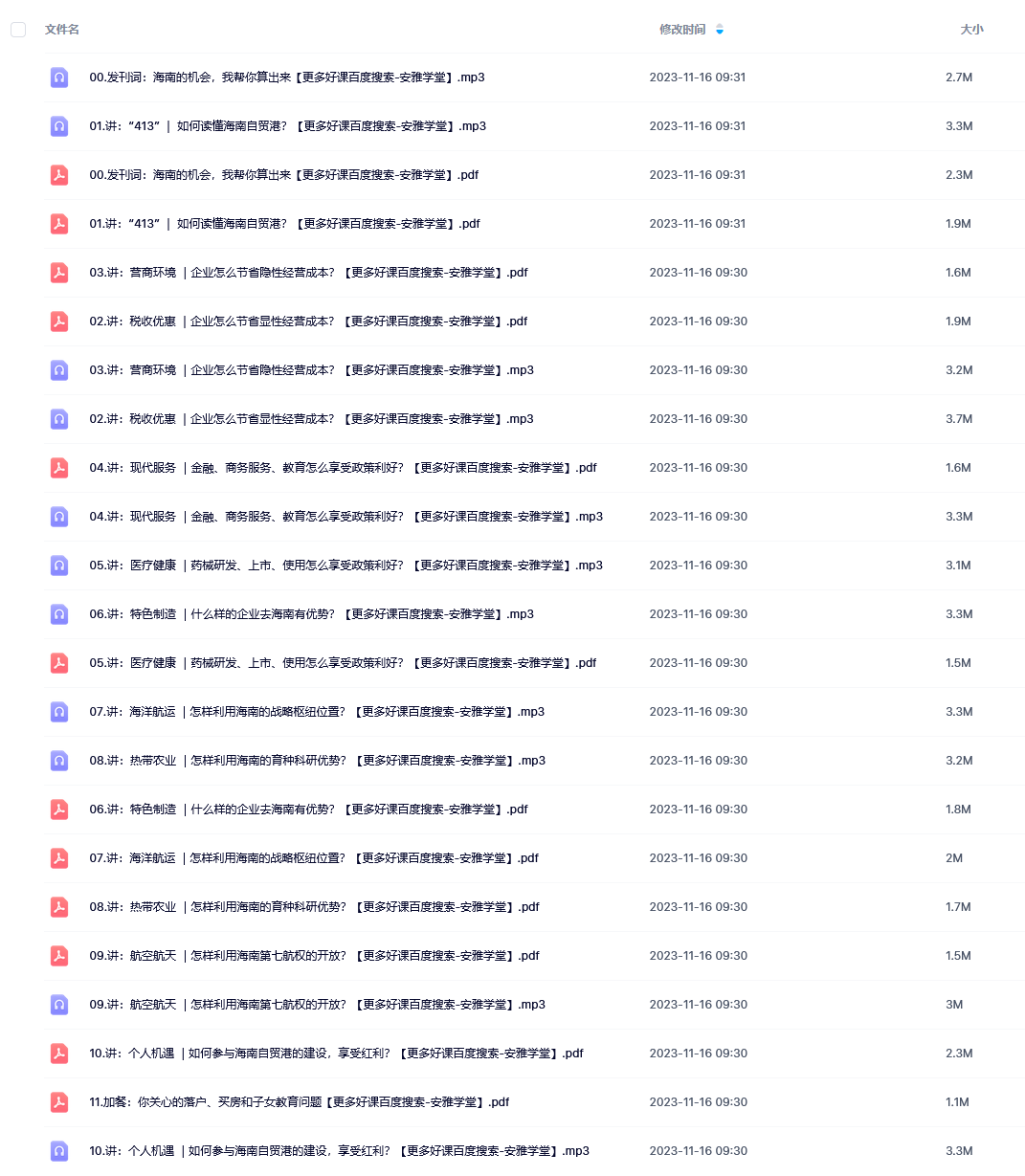Play 05.讲 医疗健康 mp3 file
Image resolution: width=1025 pixels, height=1176 pixels.
(x=345, y=566)
